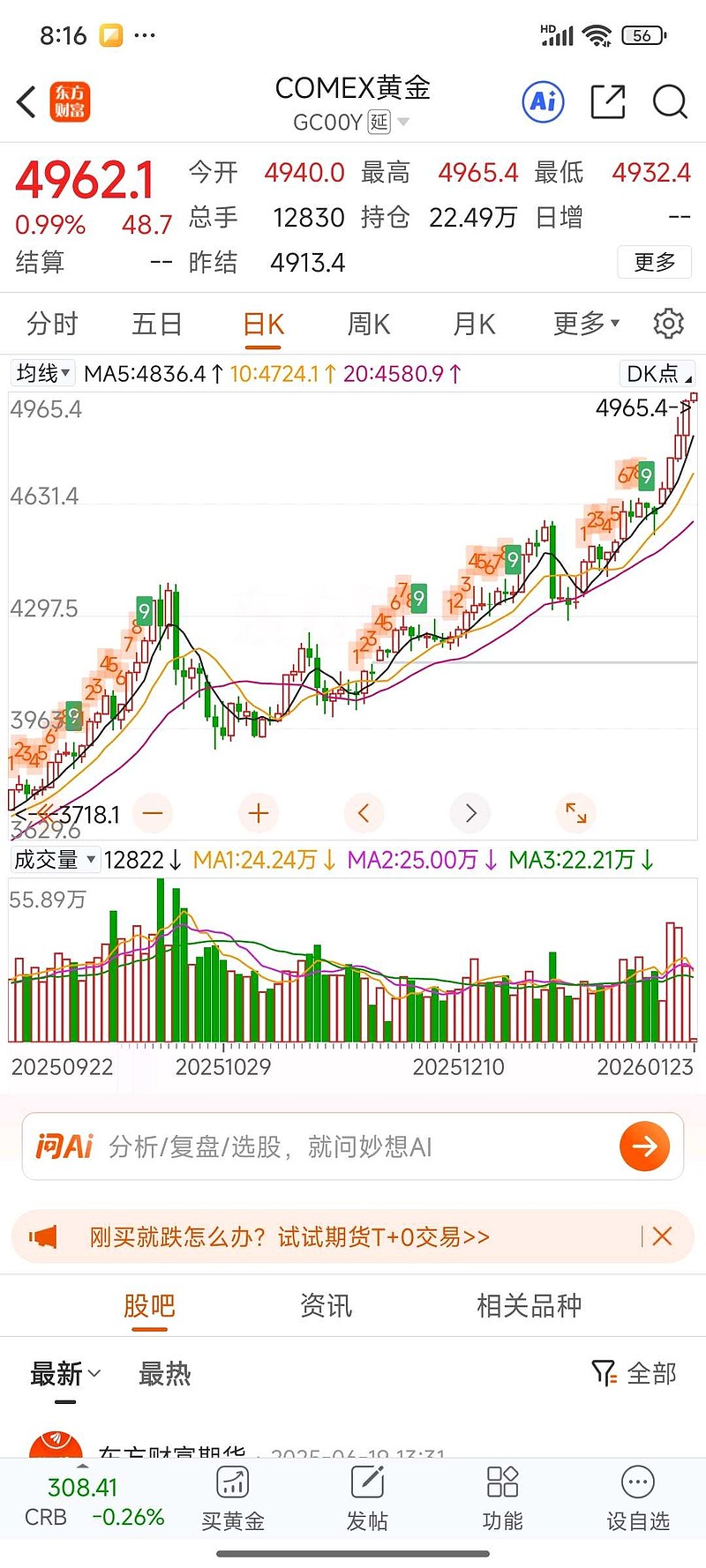Switch to the 周K weekly chart tab
The image size is (706, 1568).
point(368,323)
